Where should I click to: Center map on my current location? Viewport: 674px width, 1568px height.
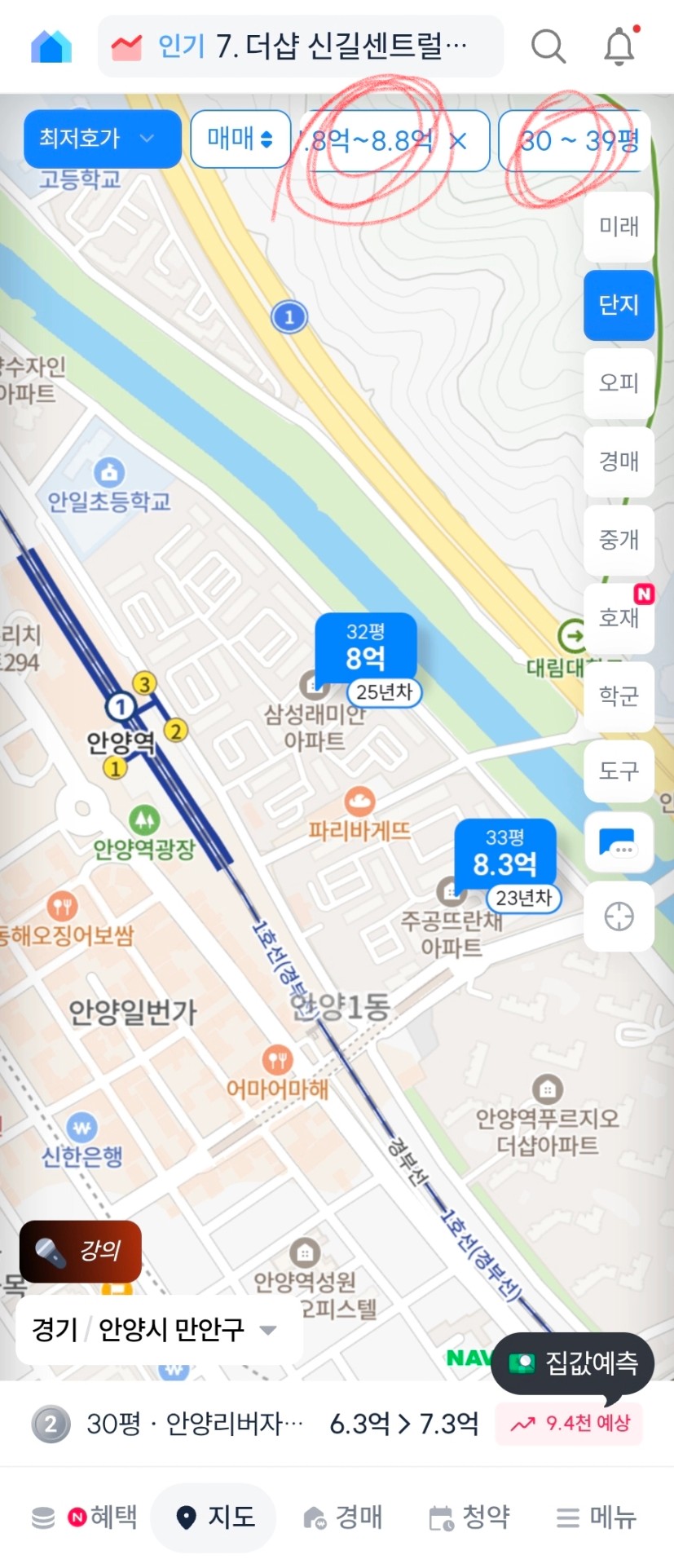(x=619, y=917)
